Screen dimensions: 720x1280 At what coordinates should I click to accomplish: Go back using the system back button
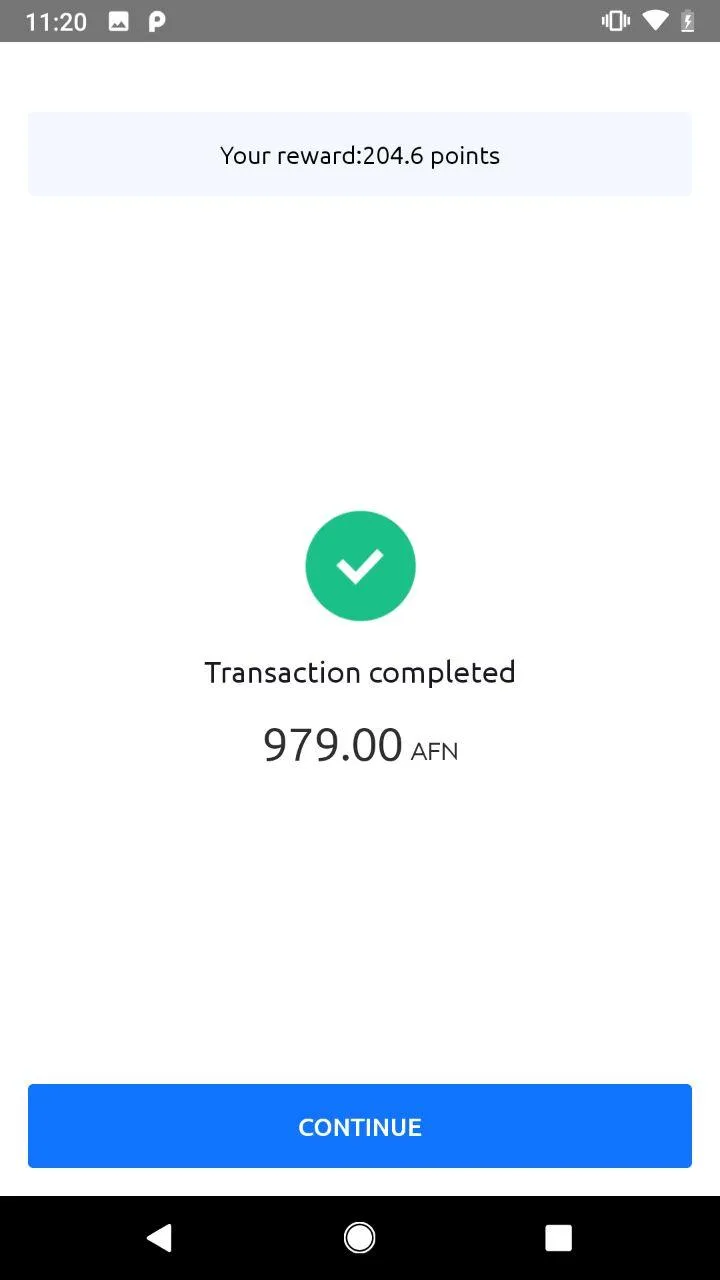[x=159, y=1238]
